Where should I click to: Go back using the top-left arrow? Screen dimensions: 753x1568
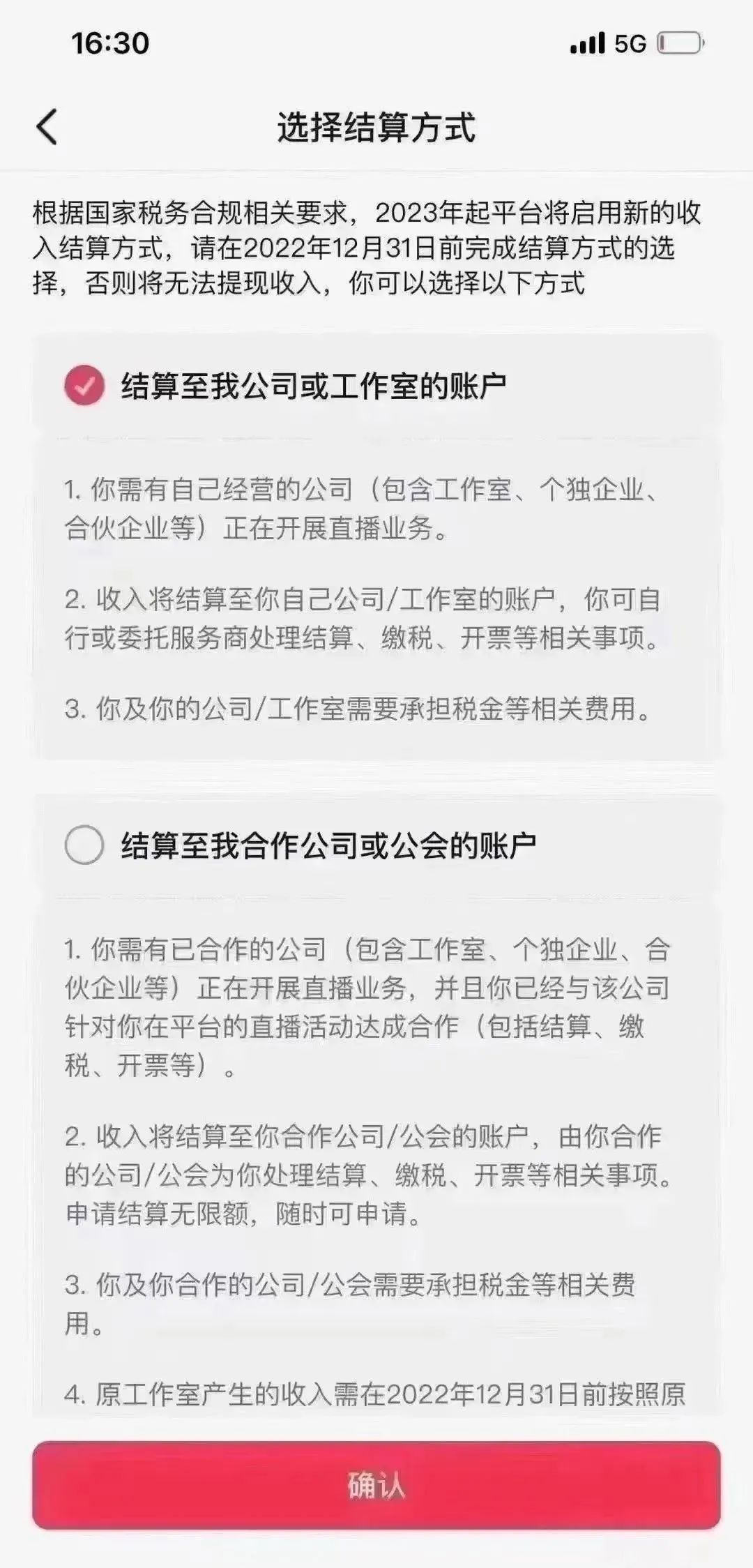(47, 127)
